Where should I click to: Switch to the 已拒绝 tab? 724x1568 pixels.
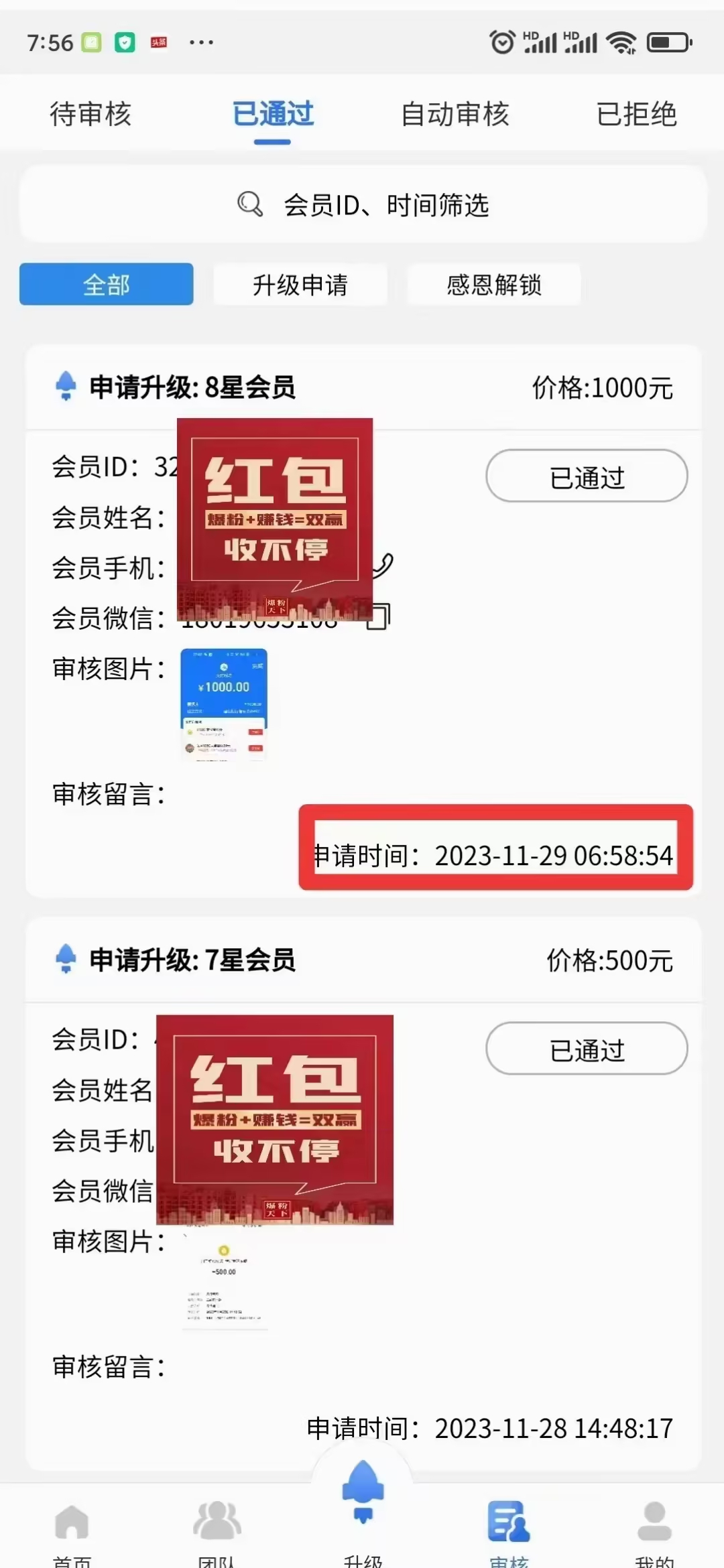636,114
